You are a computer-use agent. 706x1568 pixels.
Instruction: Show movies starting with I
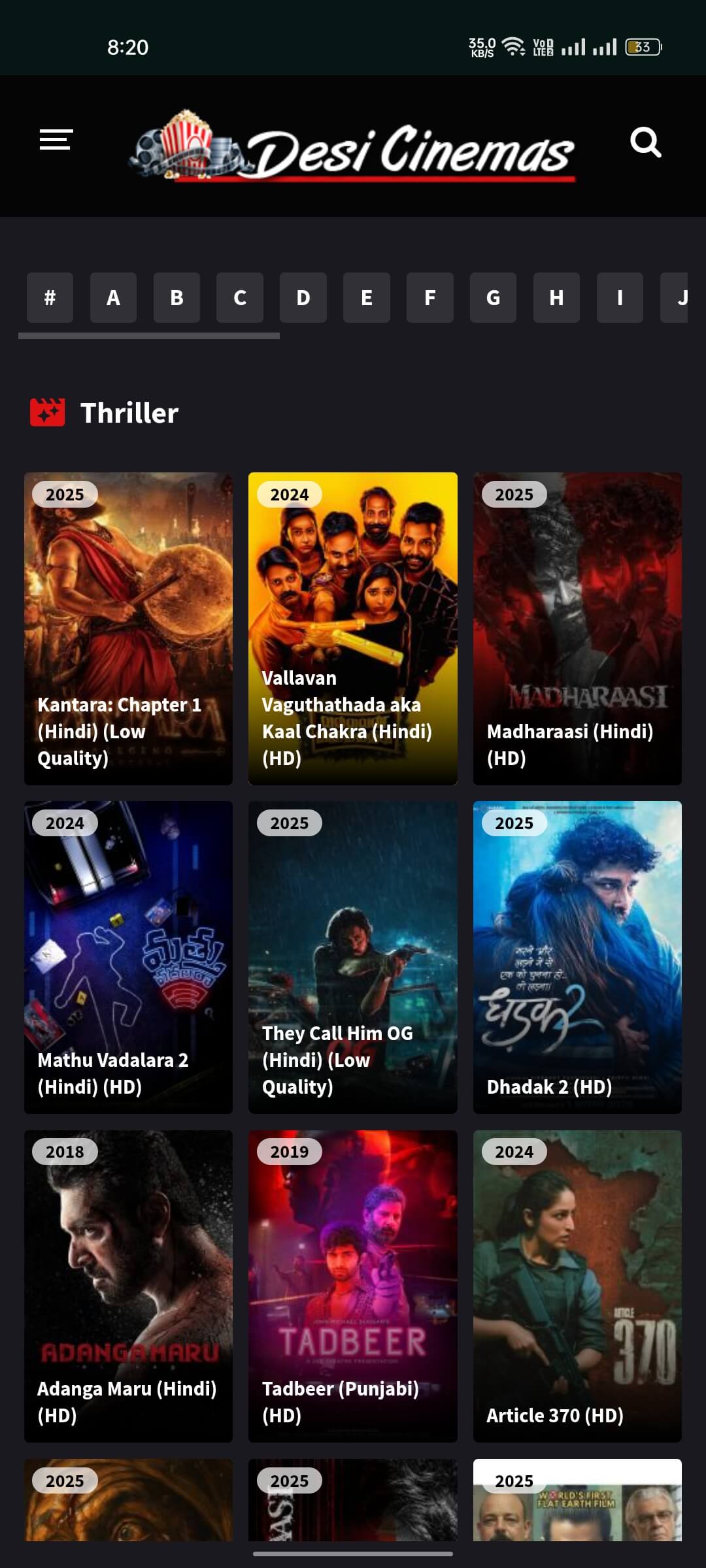pyautogui.click(x=620, y=298)
